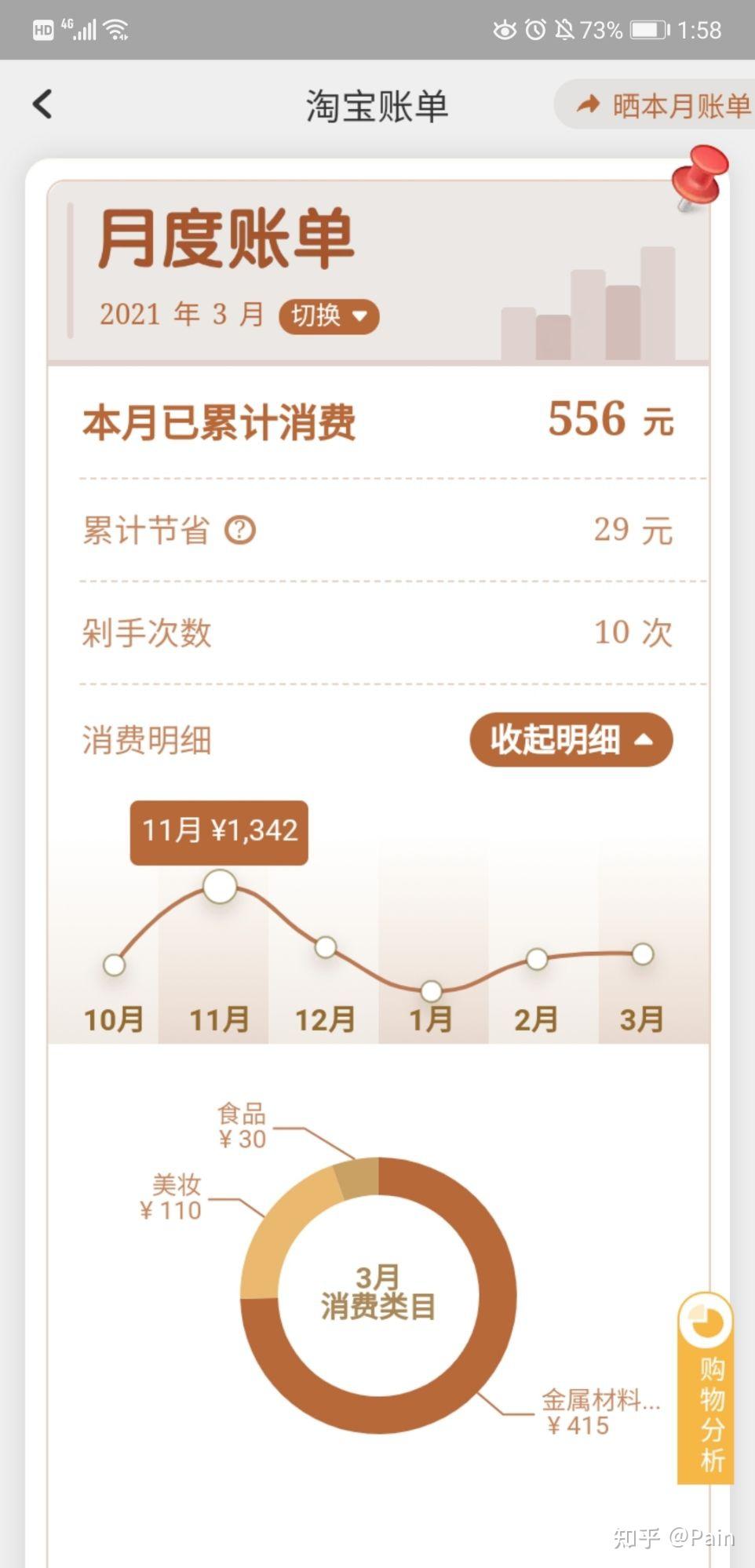Image resolution: width=755 pixels, height=1568 pixels.
Task: Select the 淘宝账单 title
Action: (x=377, y=104)
